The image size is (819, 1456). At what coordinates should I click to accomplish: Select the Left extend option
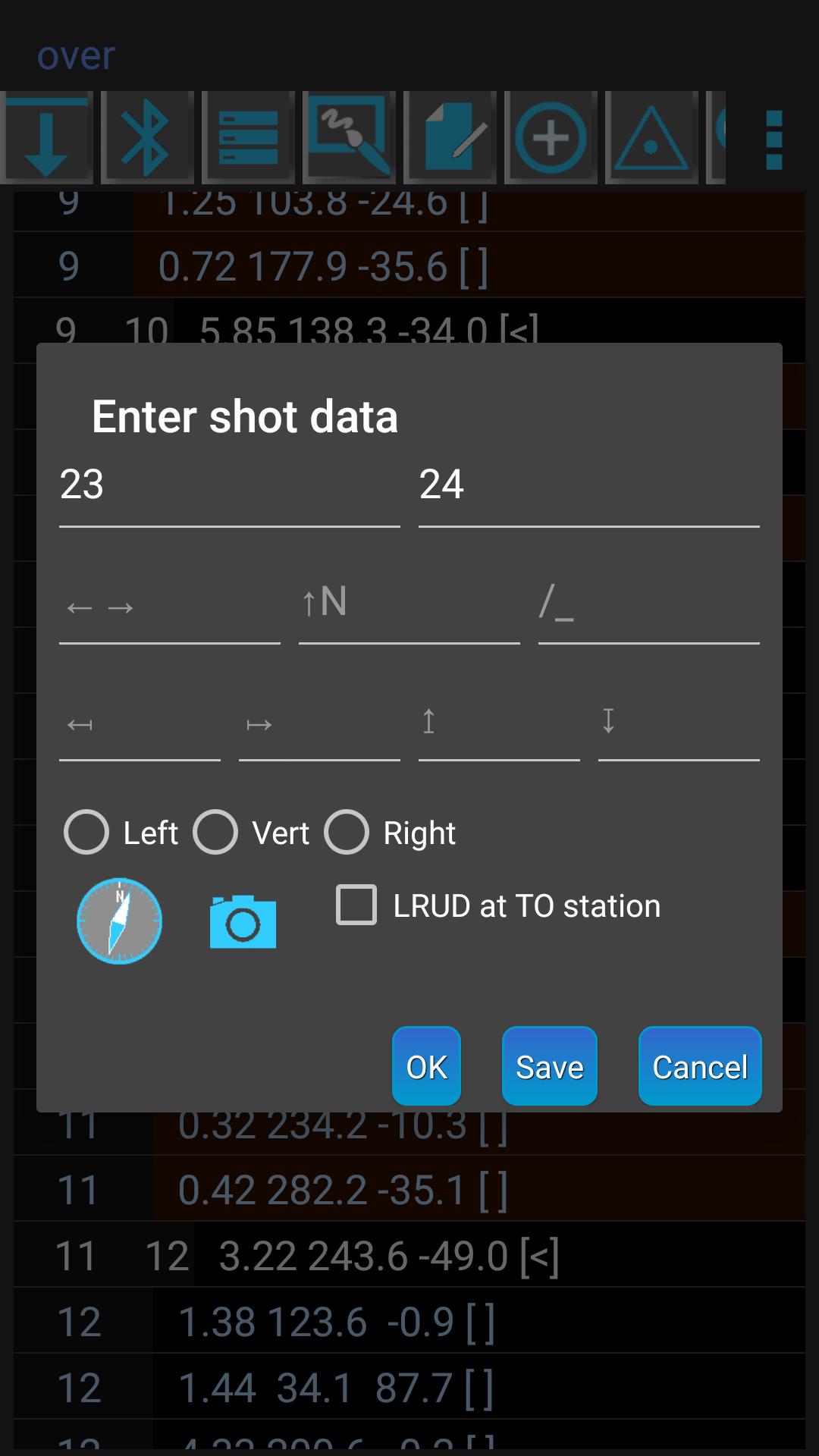pos(87,833)
